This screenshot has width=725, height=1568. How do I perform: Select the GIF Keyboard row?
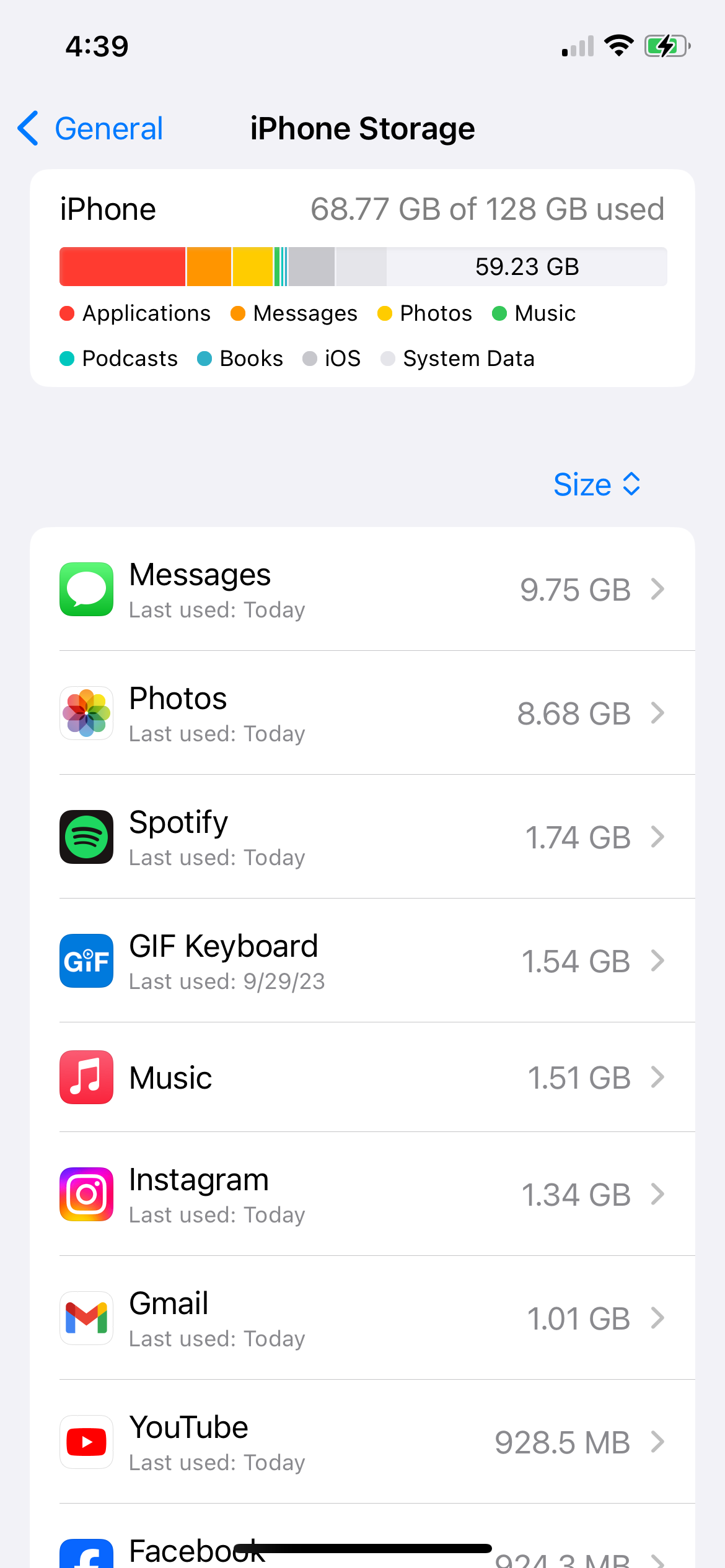[362, 961]
